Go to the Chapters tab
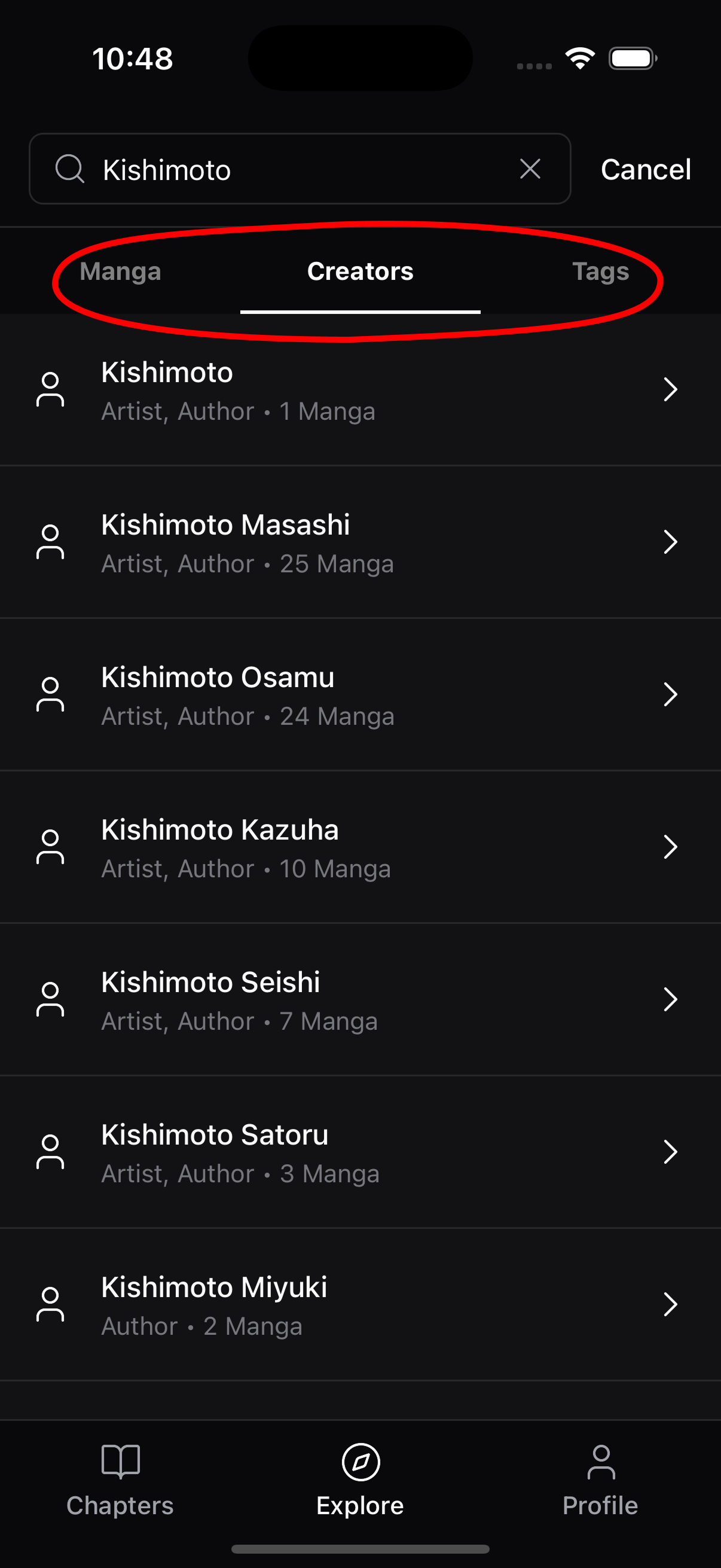Screen dimensions: 721x1568 121,1479
